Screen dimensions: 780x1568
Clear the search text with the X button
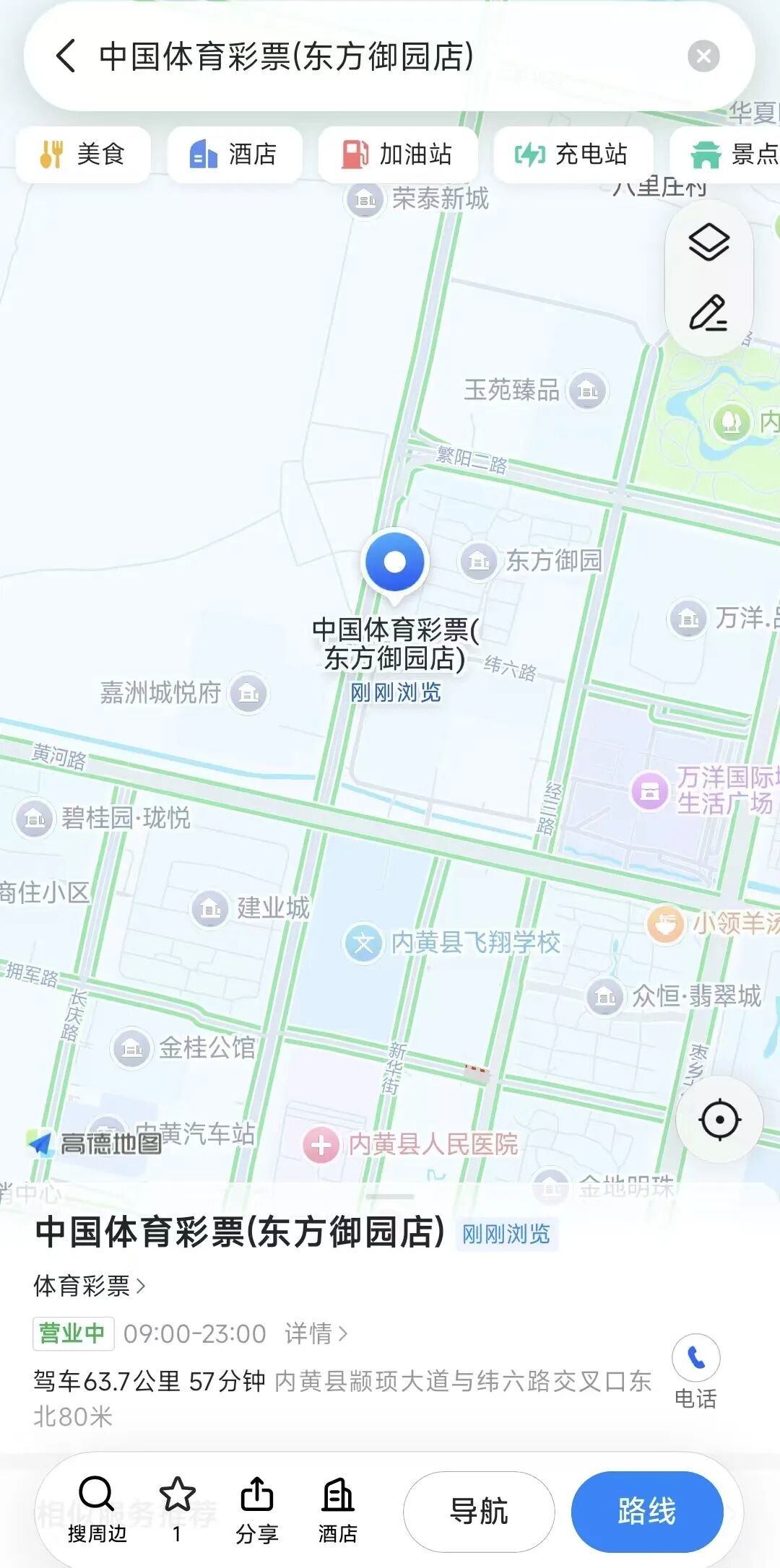[x=703, y=56]
